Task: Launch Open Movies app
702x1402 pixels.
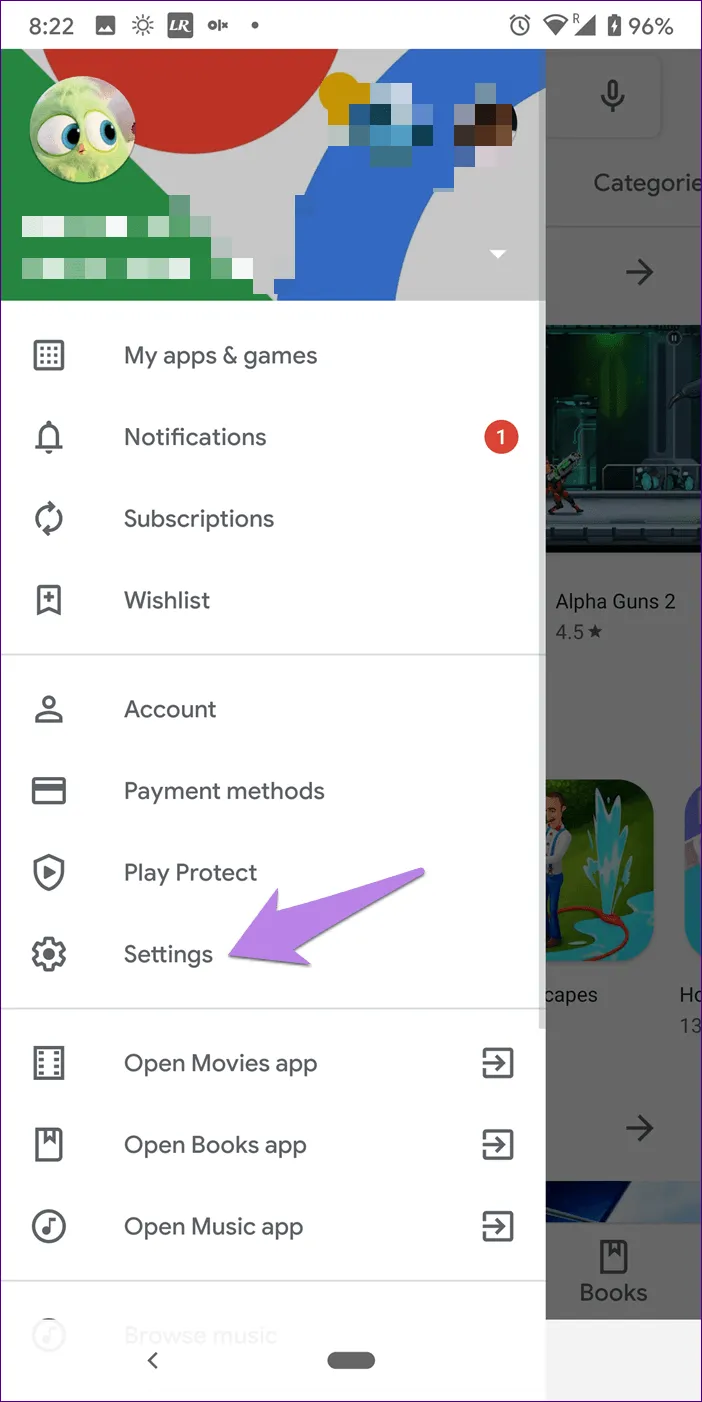Action: click(x=220, y=1064)
